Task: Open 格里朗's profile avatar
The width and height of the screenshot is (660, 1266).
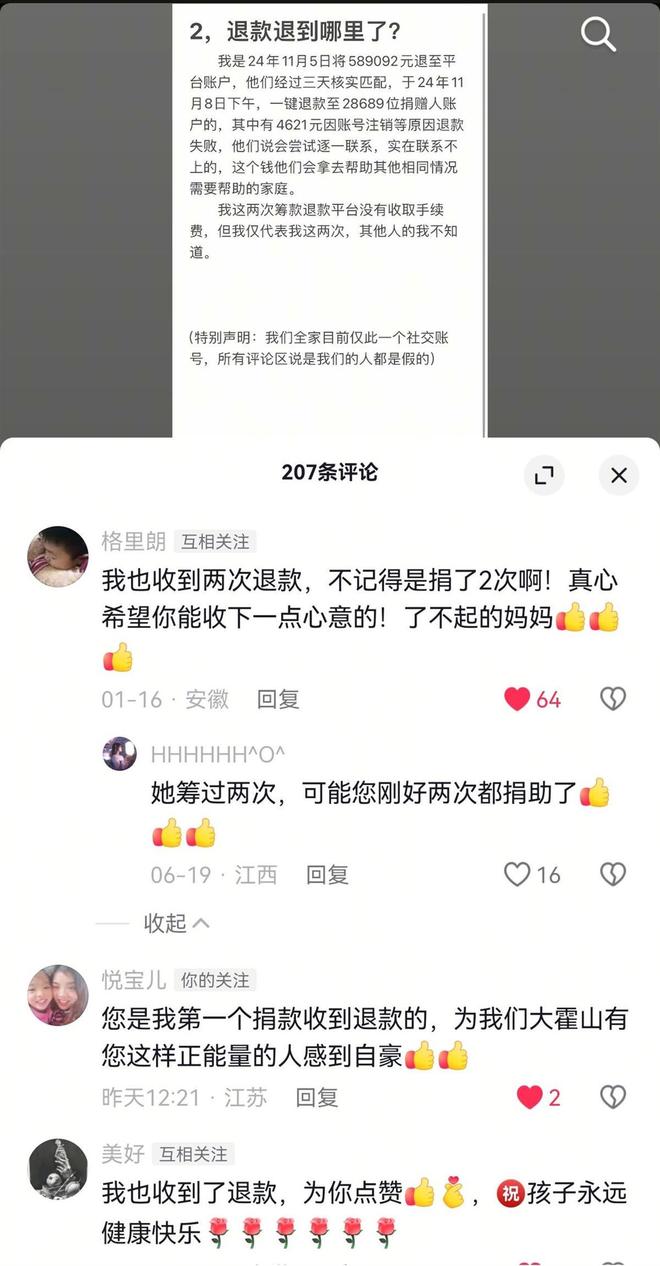Action: (58, 552)
